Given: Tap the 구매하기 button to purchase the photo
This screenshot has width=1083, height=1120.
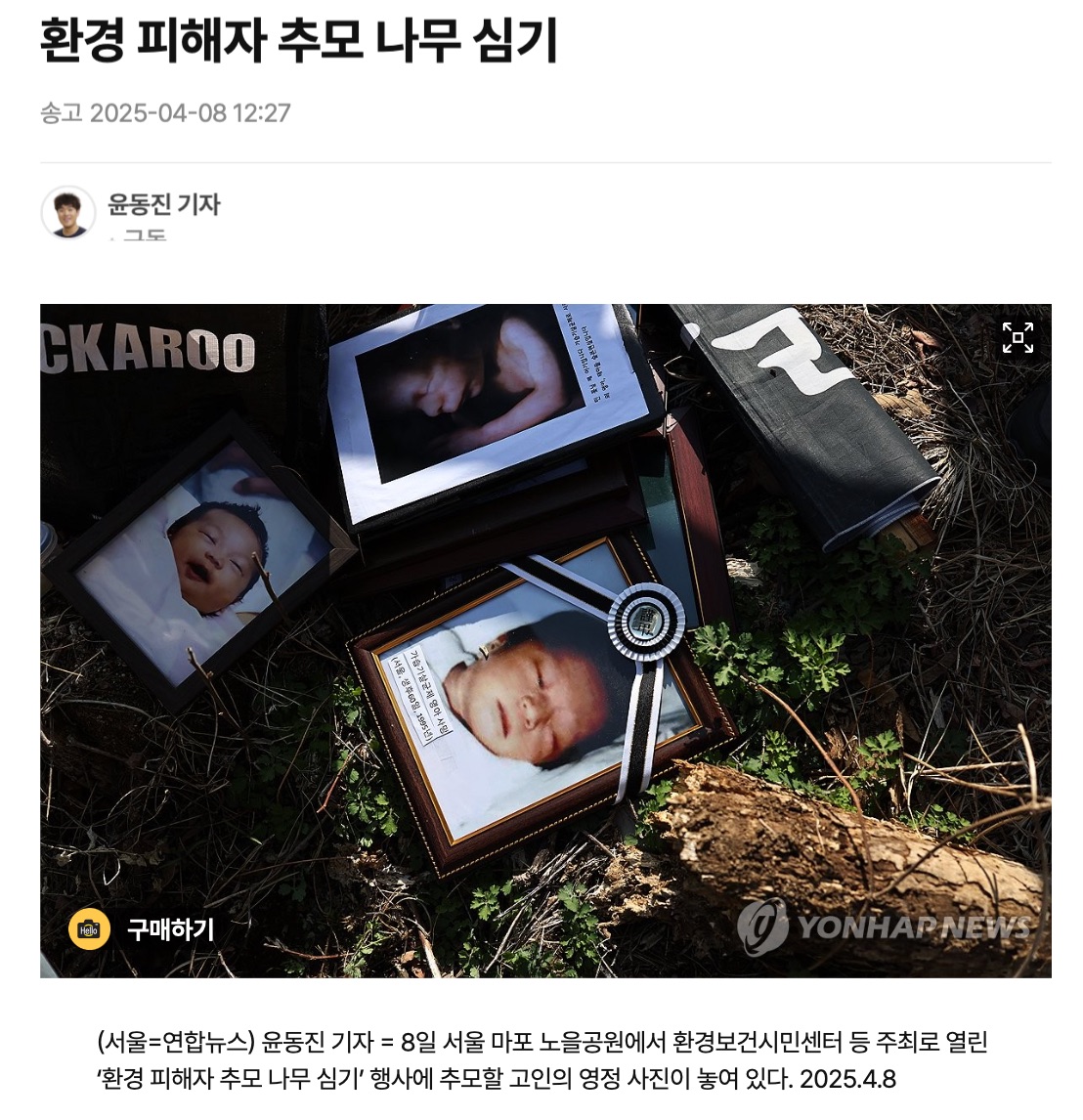Looking at the screenshot, I should point(143,929).
